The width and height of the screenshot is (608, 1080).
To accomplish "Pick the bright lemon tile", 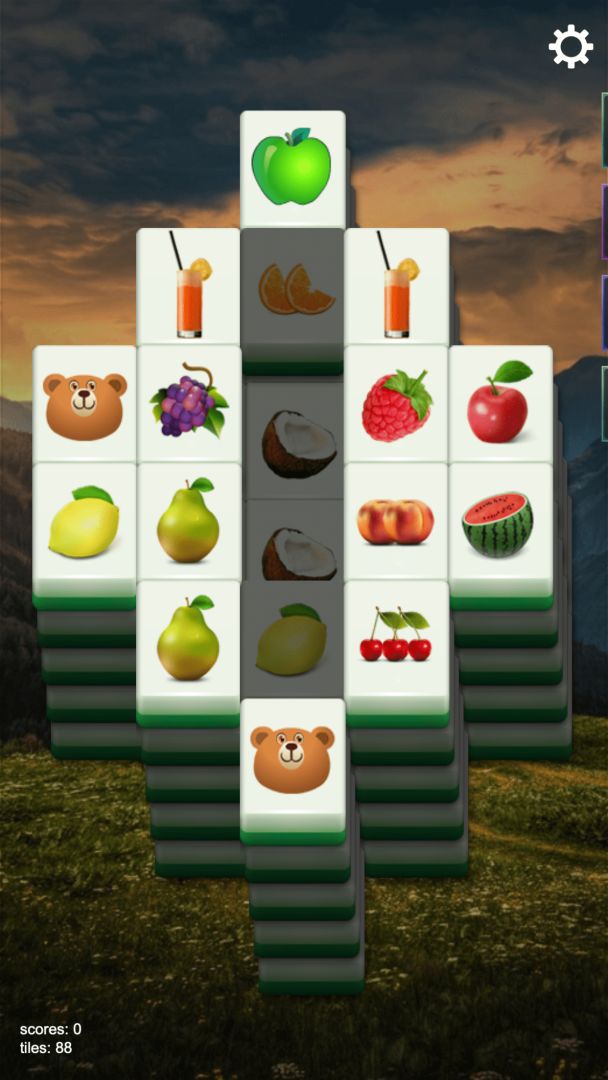I will click(x=85, y=523).
